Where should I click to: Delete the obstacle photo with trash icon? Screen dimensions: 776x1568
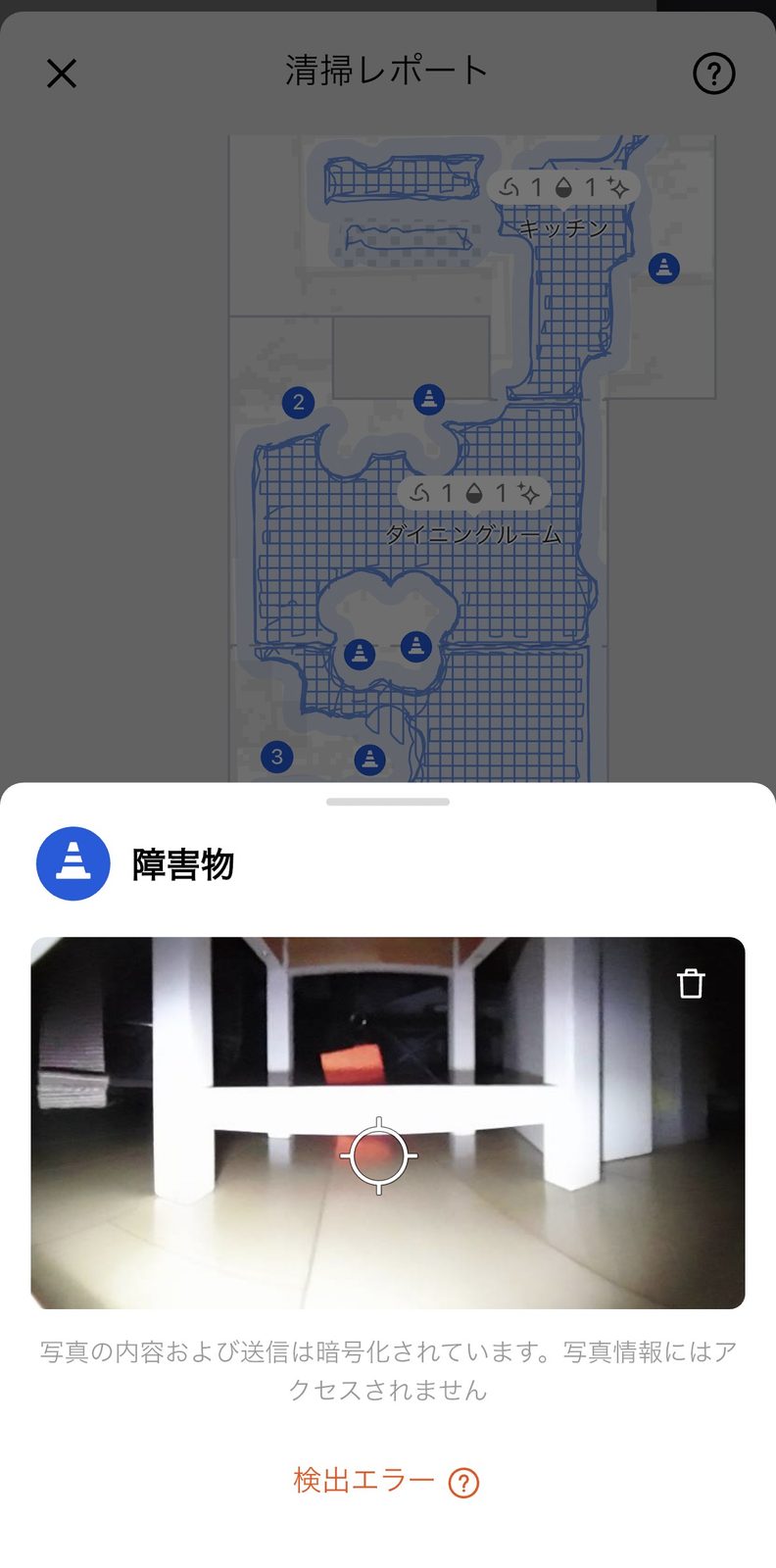691,983
